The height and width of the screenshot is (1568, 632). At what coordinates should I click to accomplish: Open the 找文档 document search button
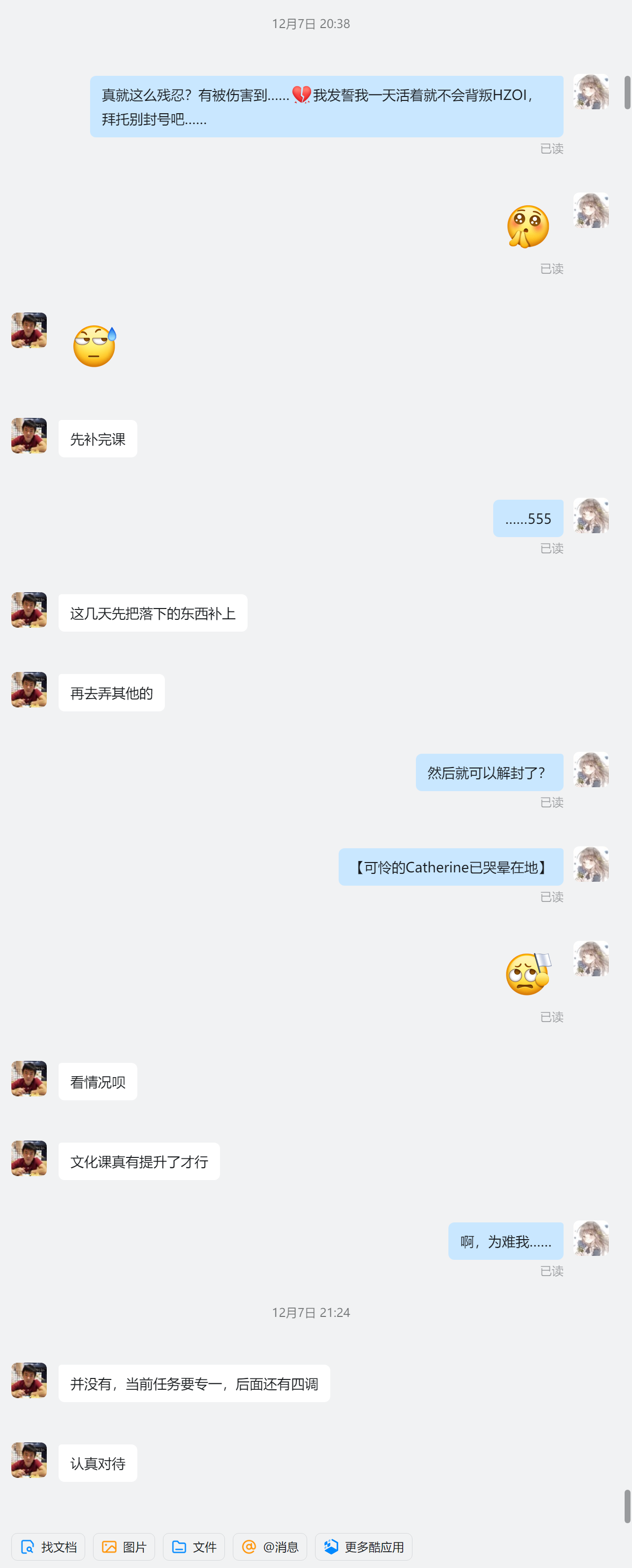[x=48, y=1547]
